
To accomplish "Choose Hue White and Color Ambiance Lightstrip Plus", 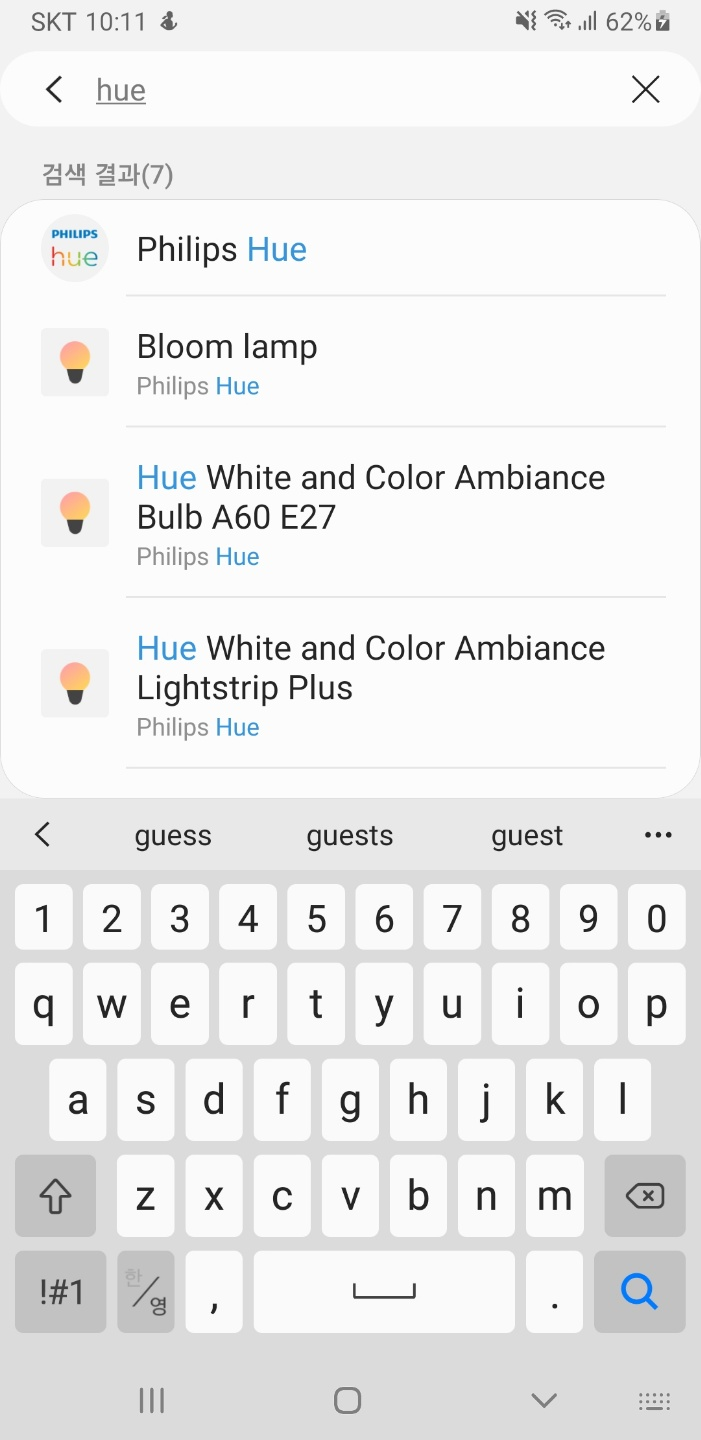I will tap(350, 684).
